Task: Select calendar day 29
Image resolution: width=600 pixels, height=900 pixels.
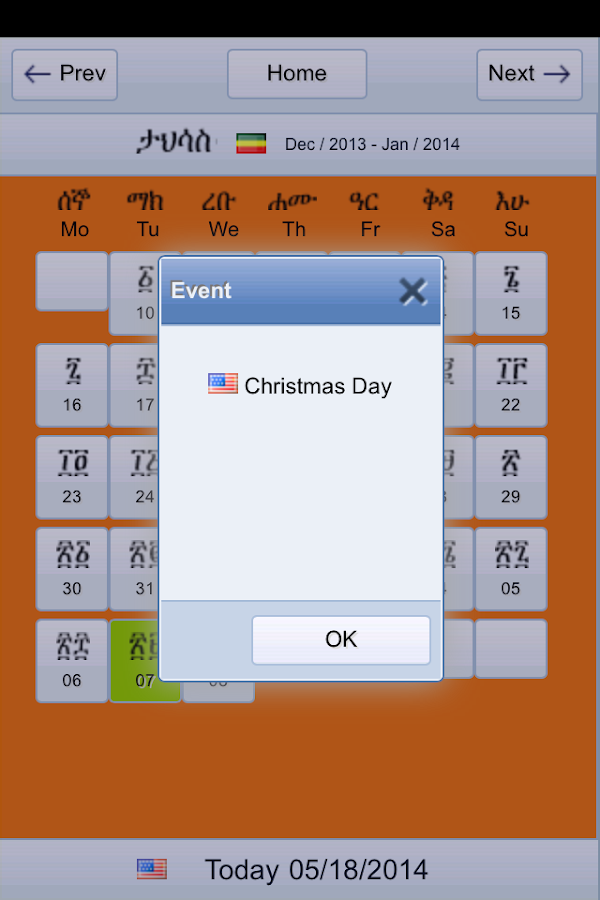Action: click(x=511, y=477)
